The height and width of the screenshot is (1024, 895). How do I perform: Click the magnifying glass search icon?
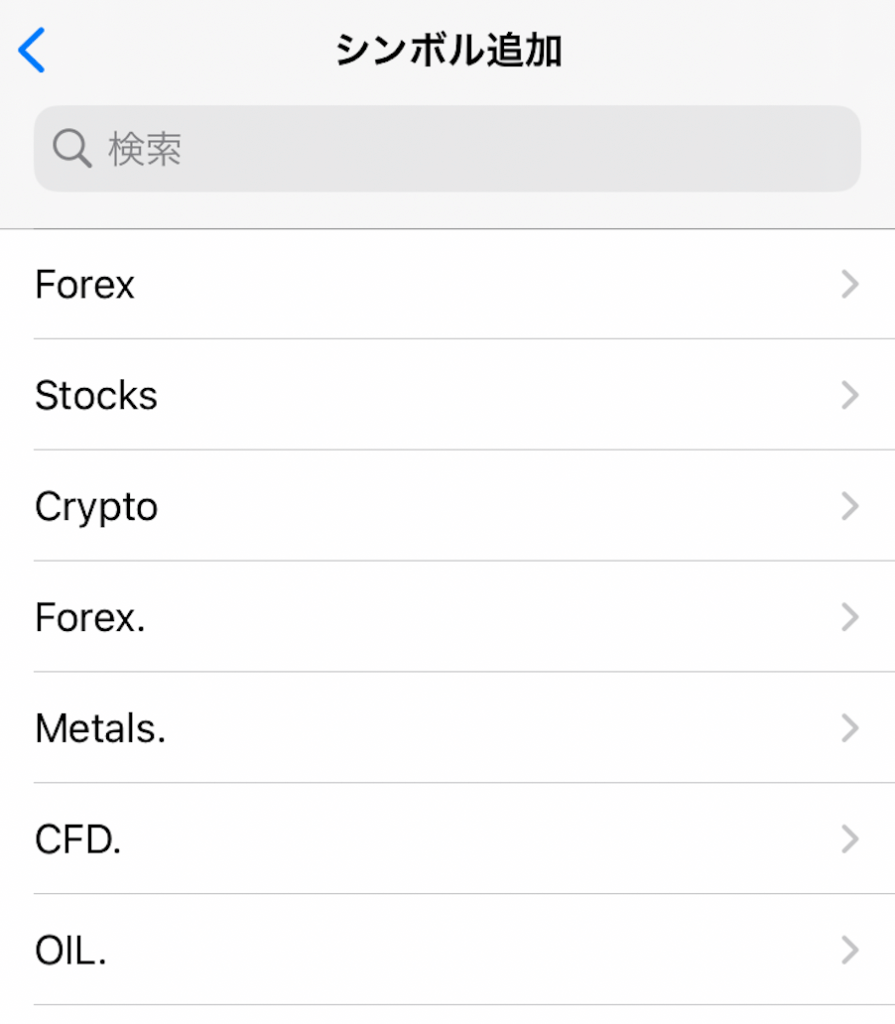point(71,148)
